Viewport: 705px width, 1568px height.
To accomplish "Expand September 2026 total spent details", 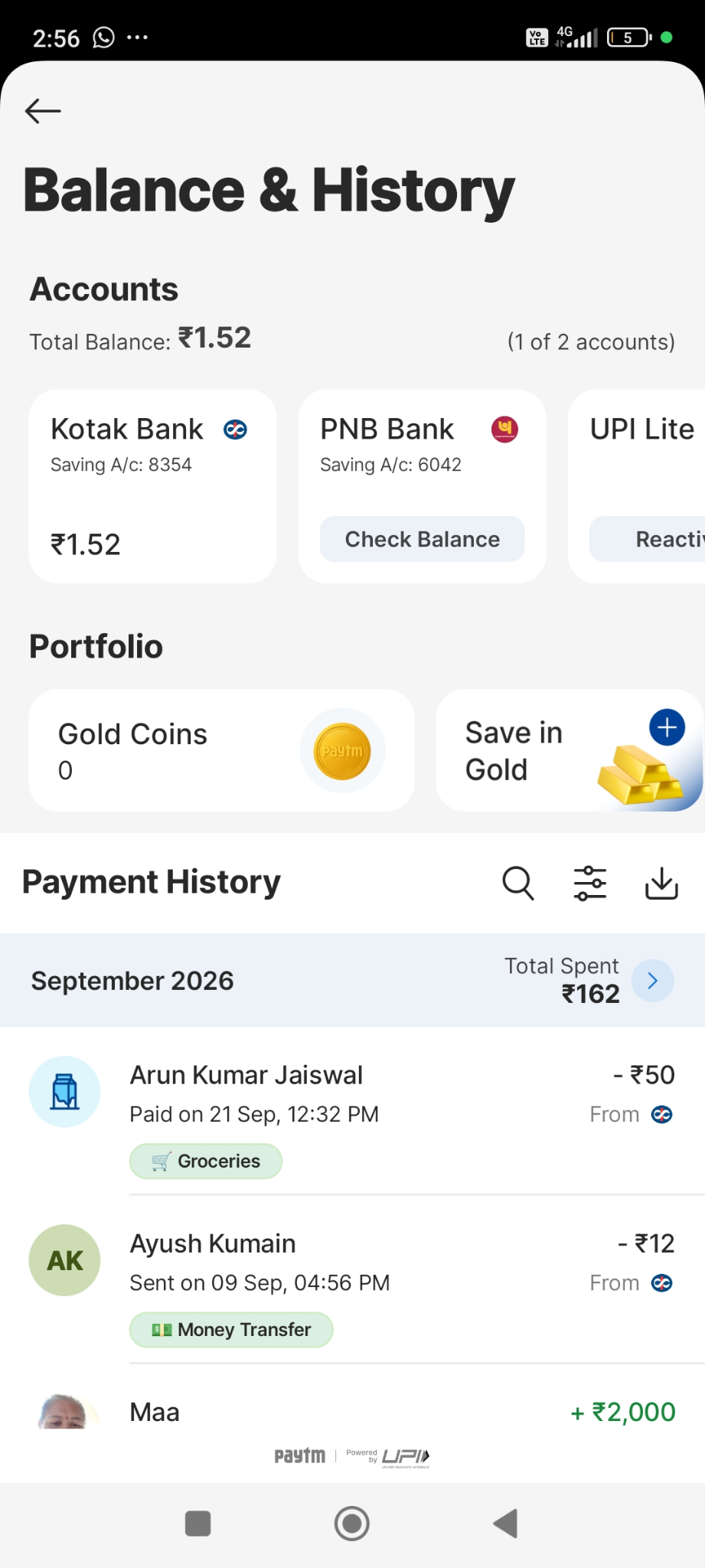I will coord(653,981).
